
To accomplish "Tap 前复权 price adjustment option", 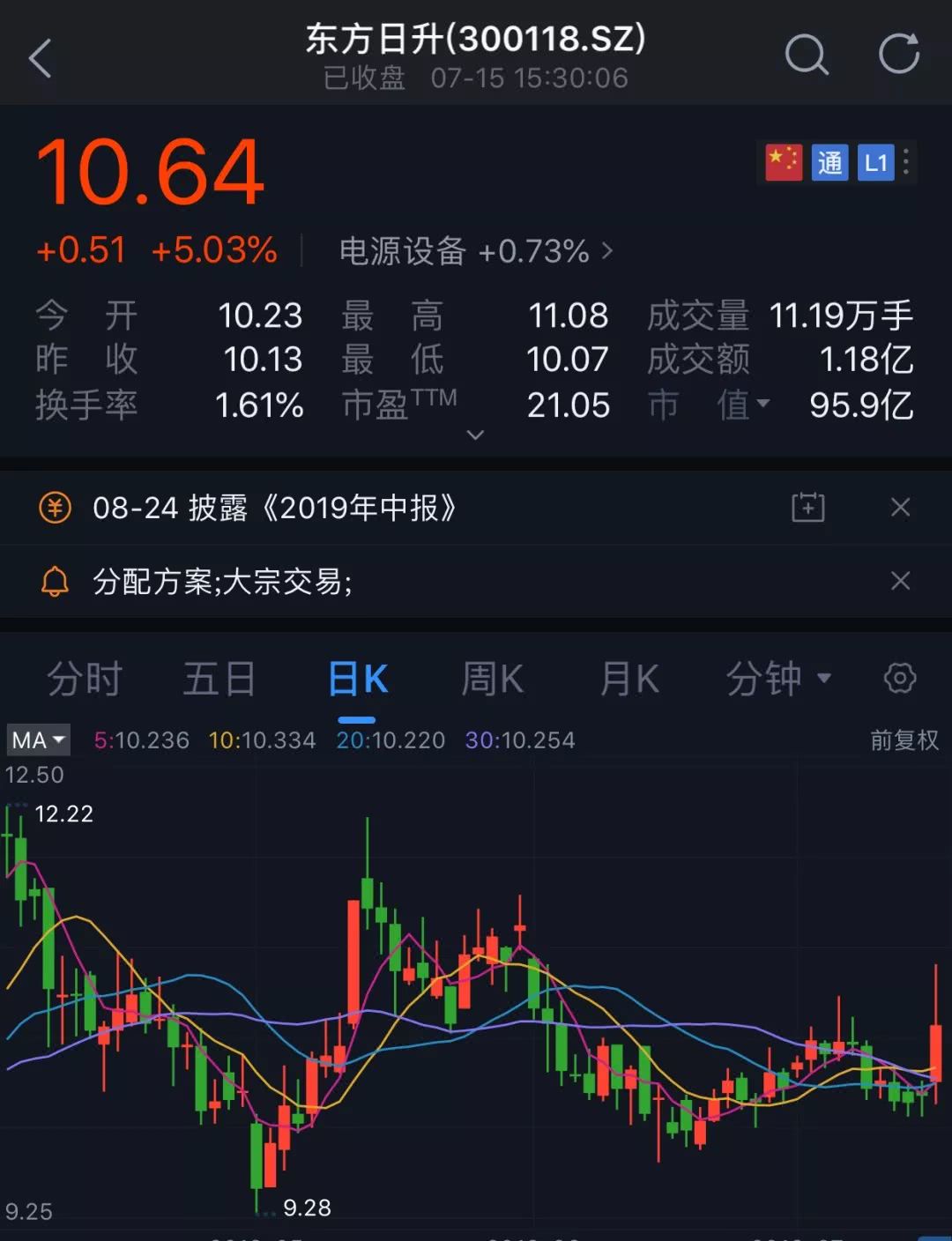I will click(x=904, y=740).
